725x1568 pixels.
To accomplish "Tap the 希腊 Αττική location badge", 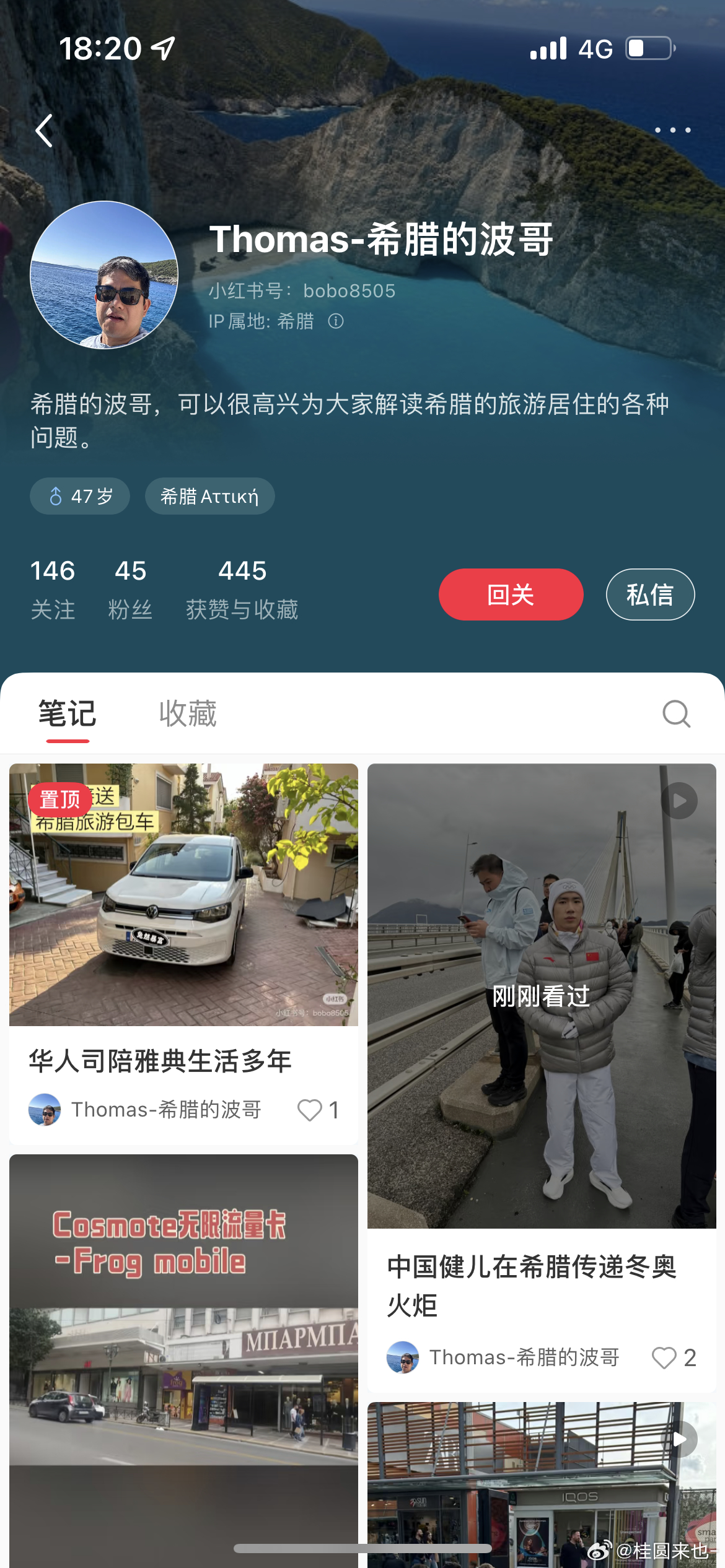I will (209, 495).
